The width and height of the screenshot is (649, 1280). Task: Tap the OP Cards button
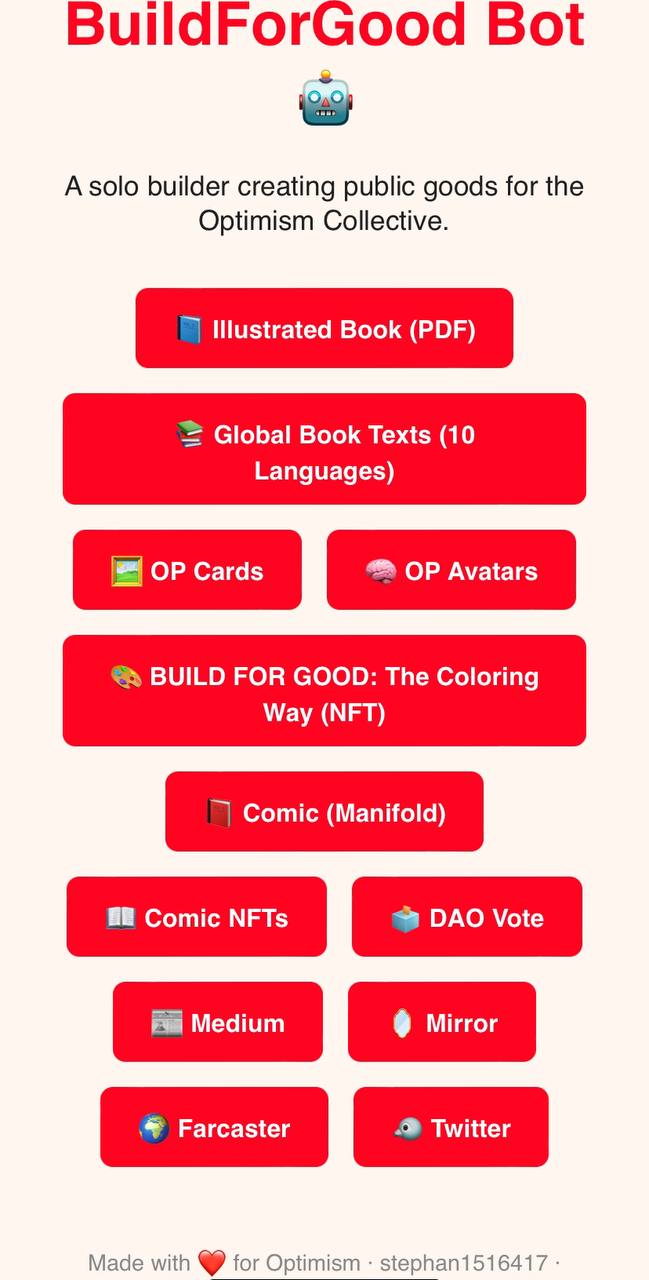pyautogui.click(x=187, y=570)
